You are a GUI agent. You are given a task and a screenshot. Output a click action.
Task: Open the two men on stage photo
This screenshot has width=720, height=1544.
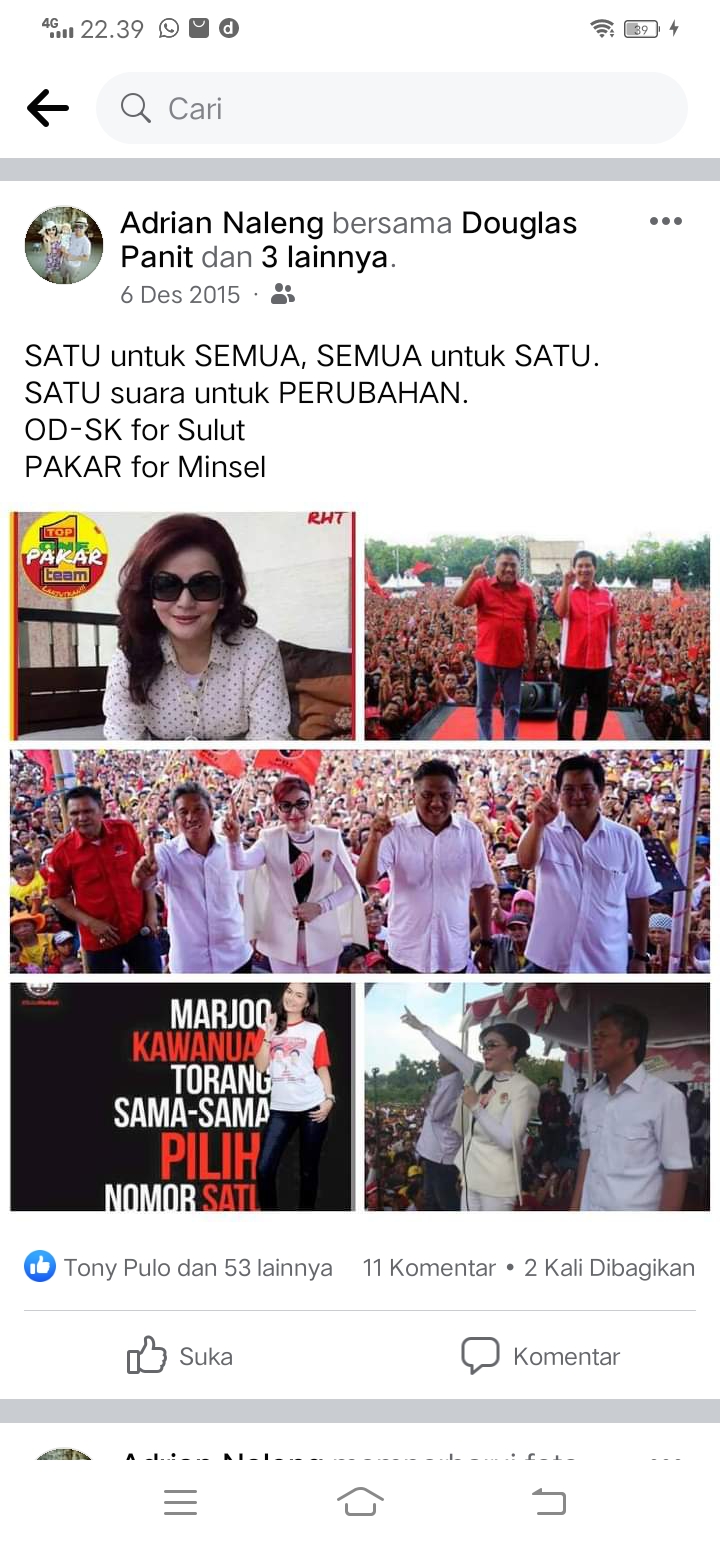coord(537,637)
